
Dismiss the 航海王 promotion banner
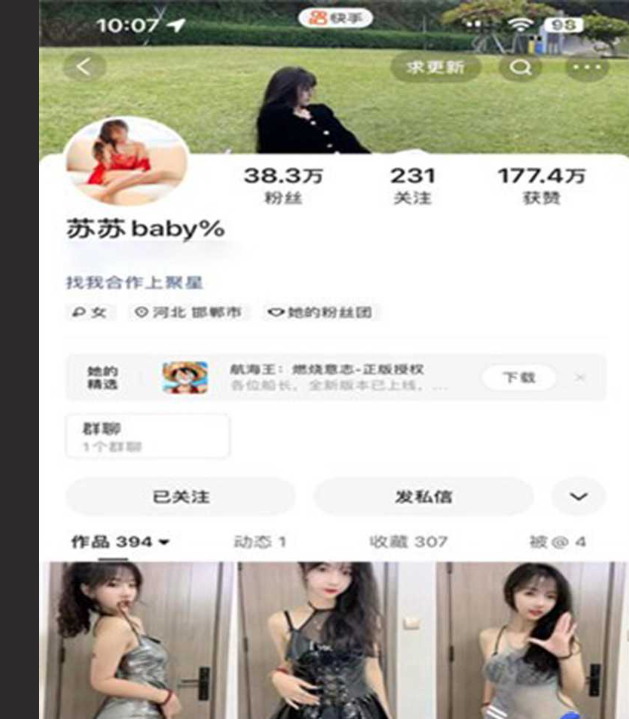point(581,377)
